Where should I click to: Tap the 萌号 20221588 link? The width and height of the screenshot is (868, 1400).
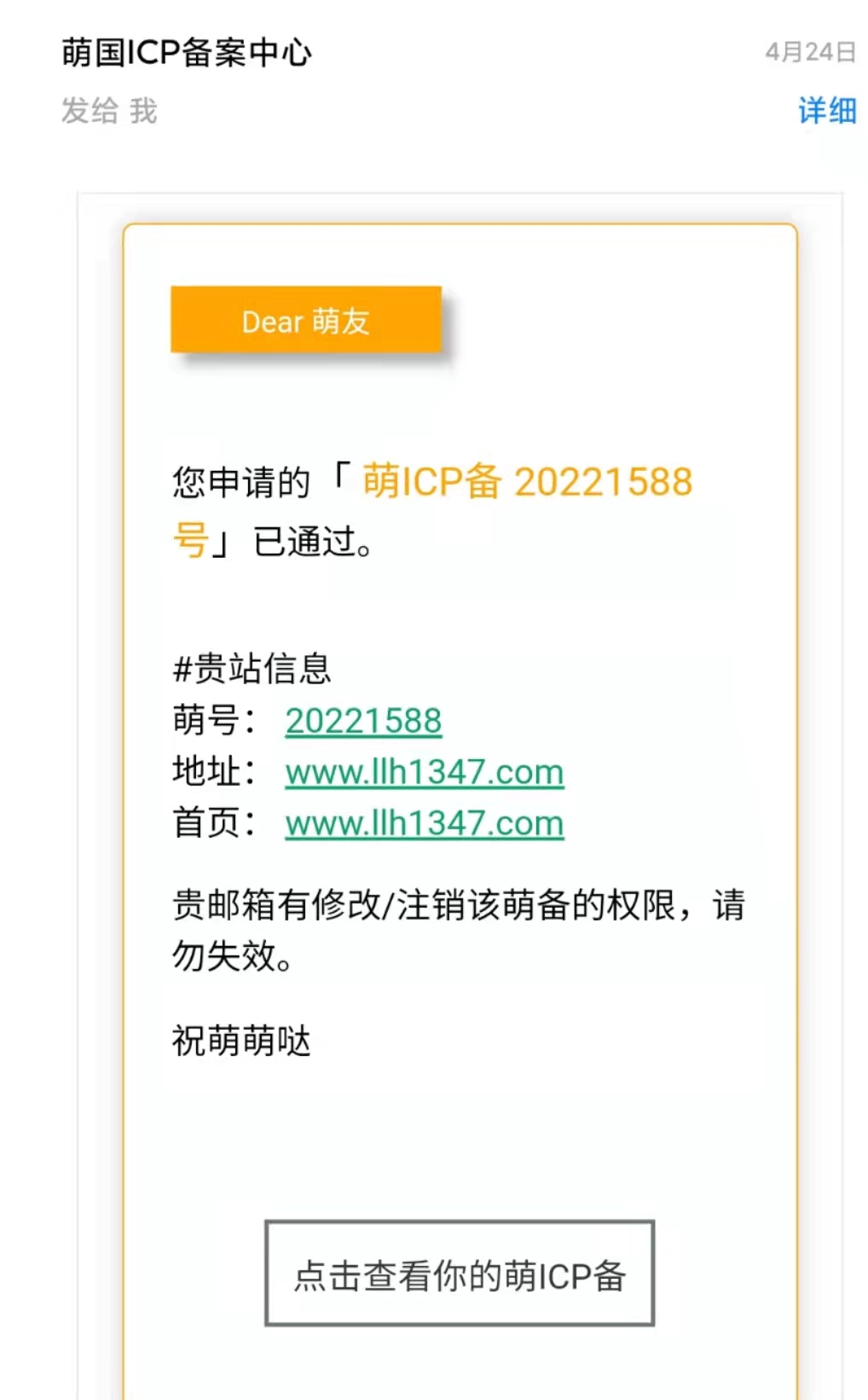pos(363,721)
